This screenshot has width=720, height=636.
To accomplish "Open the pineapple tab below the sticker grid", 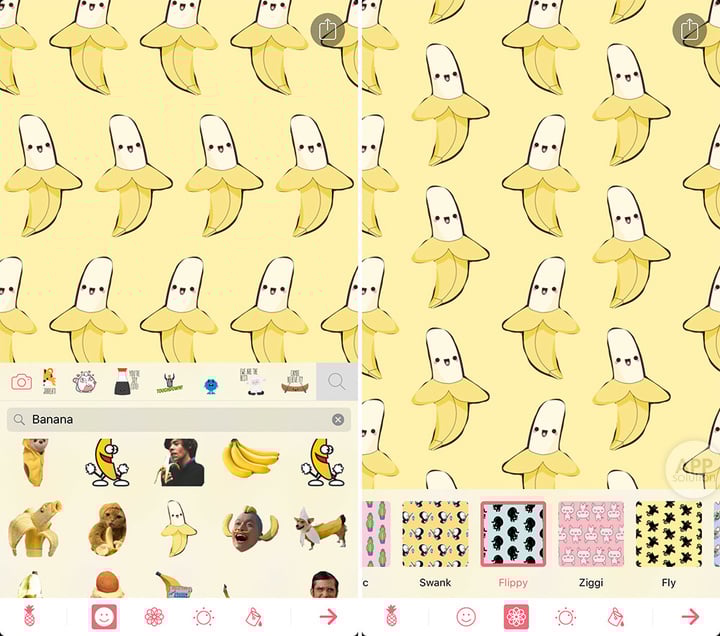I will pos(29,617).
